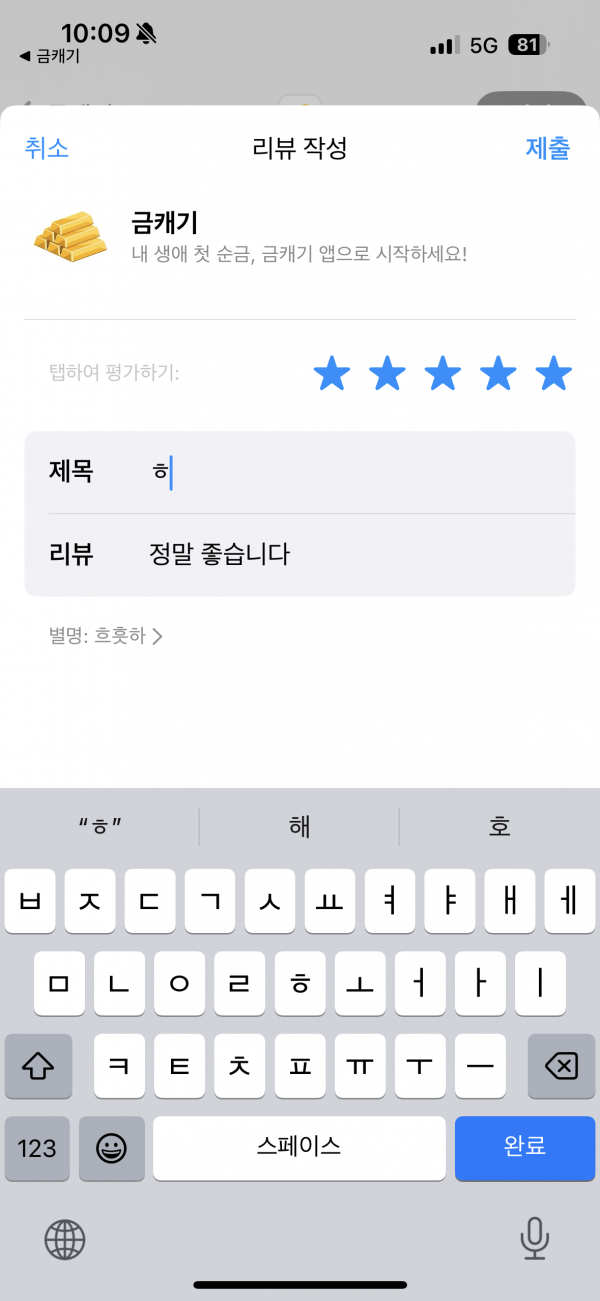The height and width of the screenshot is (1301, 600).
Task: Open the 별명 흐흣하 nickname setting
Action: 105,635
